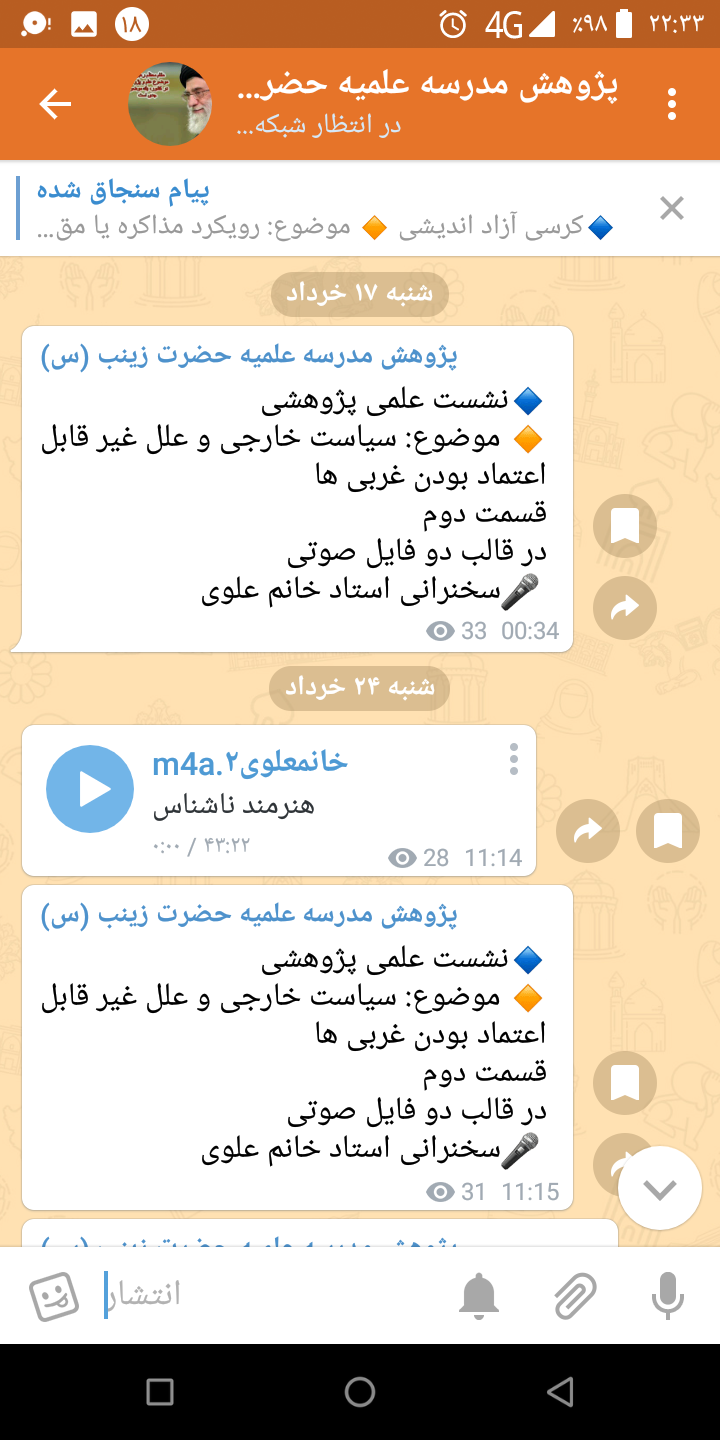Image resolution: width=720 pixels, height=1440 pixels.
Task: Jump to the bottom of the chat
Action: tap(659, 1188)
